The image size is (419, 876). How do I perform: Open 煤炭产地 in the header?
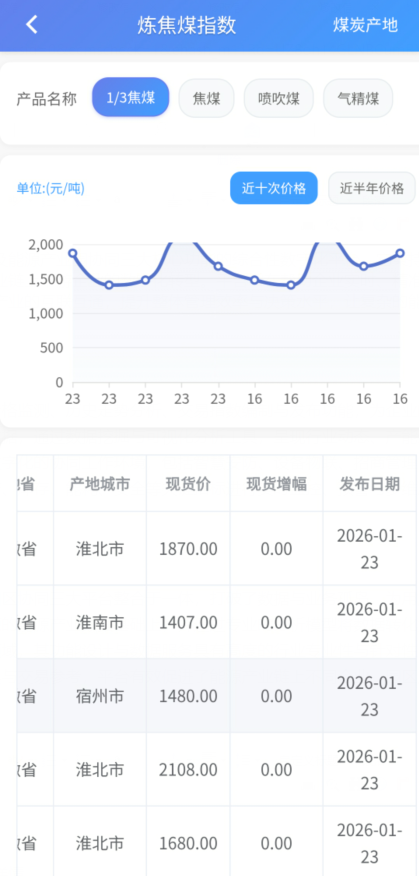pos(365,25)
